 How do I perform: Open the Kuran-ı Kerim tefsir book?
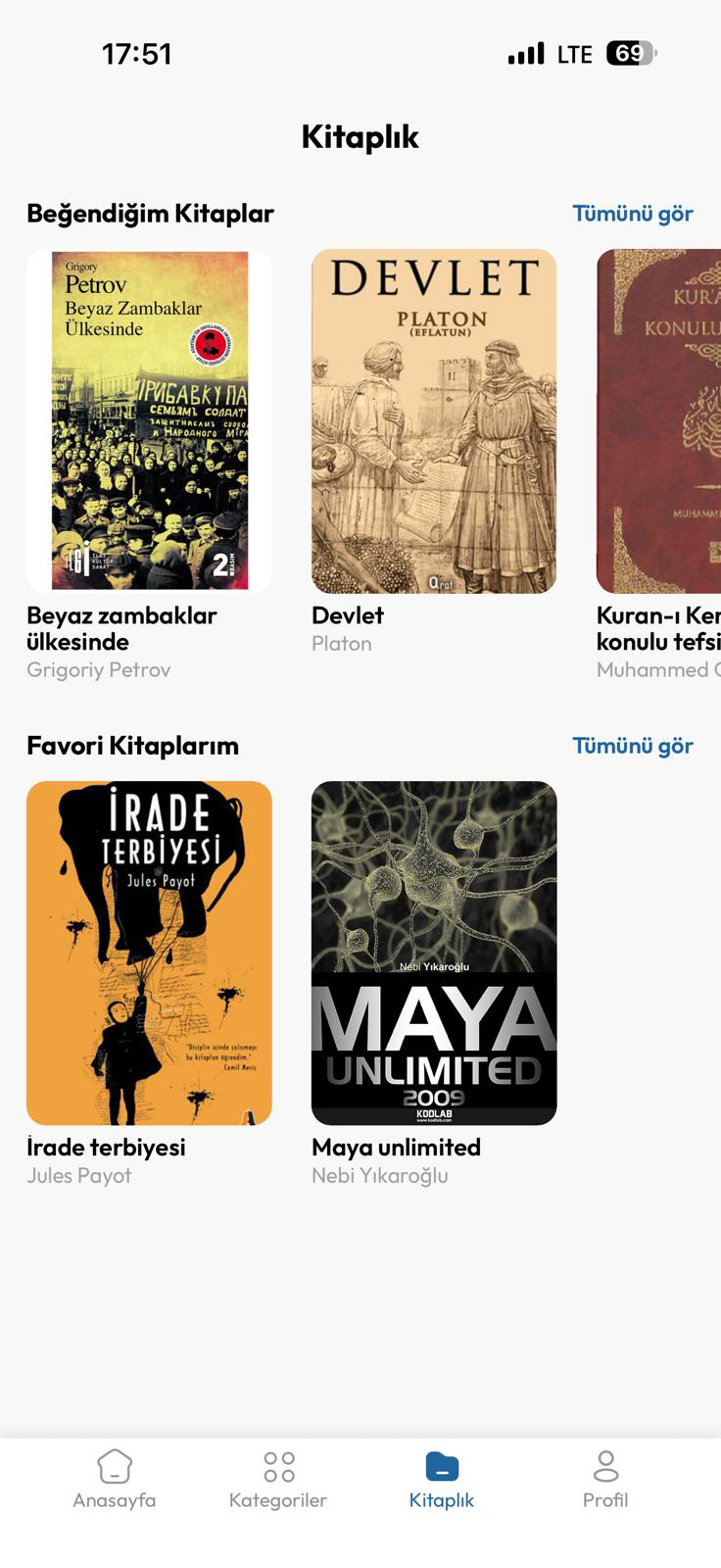pos(658,421)
